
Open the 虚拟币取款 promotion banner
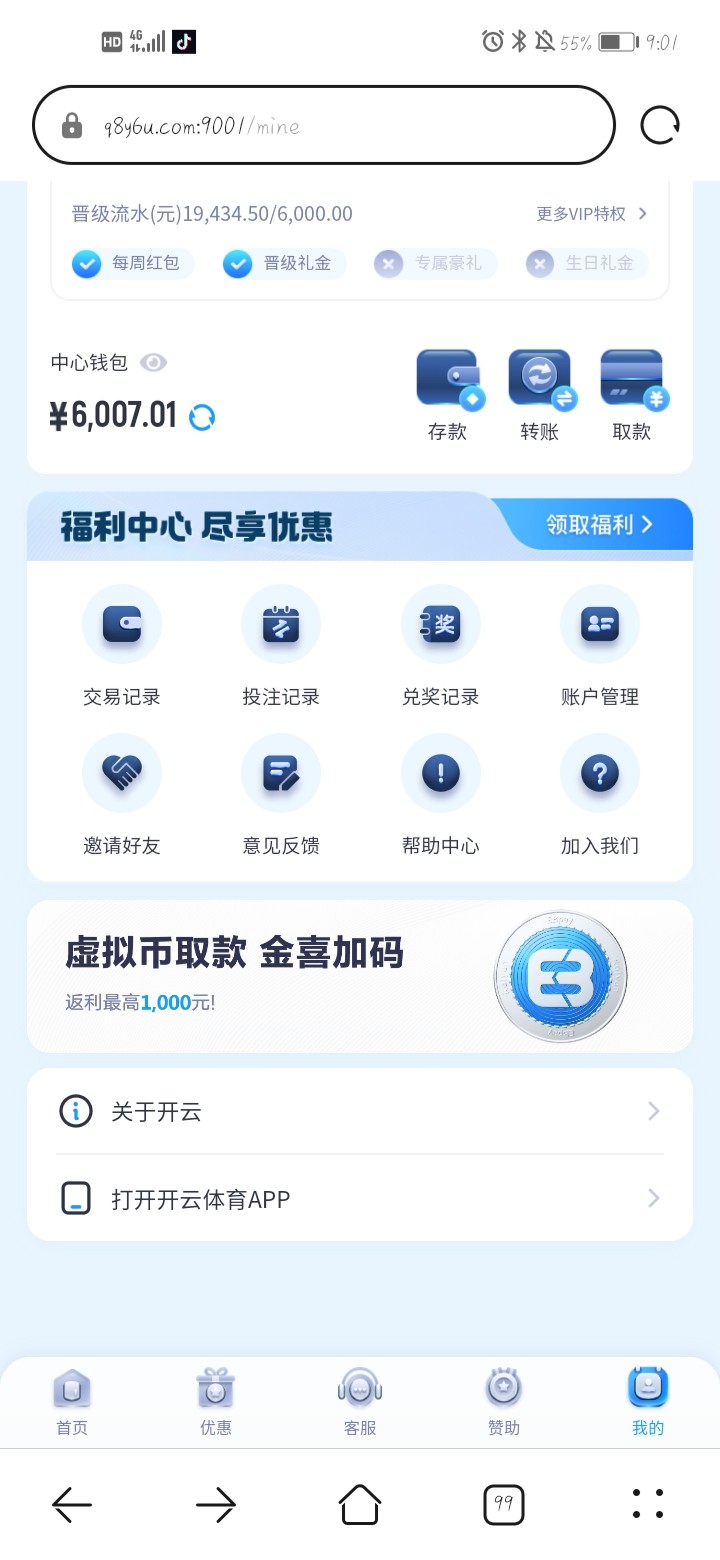(x=359, y=976)
